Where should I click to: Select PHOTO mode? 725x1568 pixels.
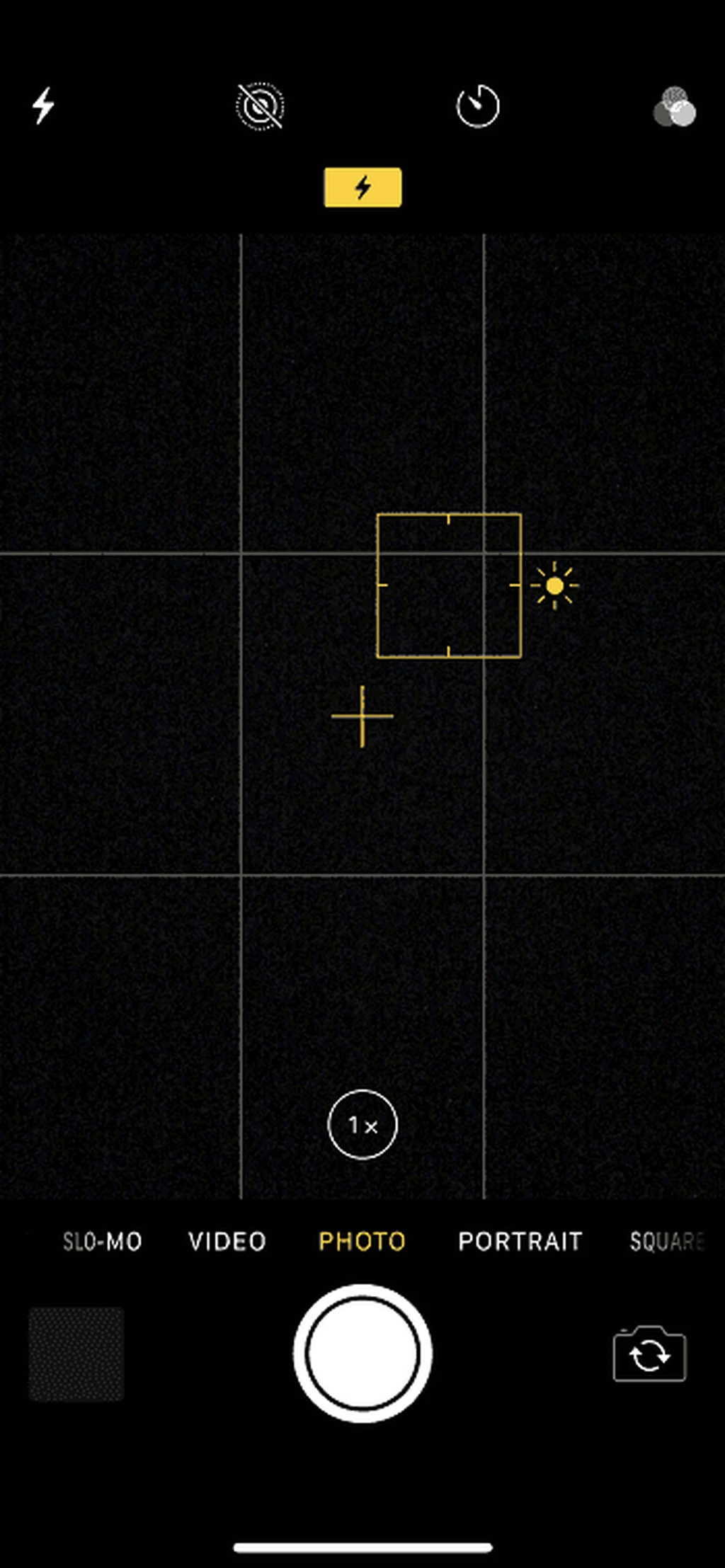coord(362,1241)
